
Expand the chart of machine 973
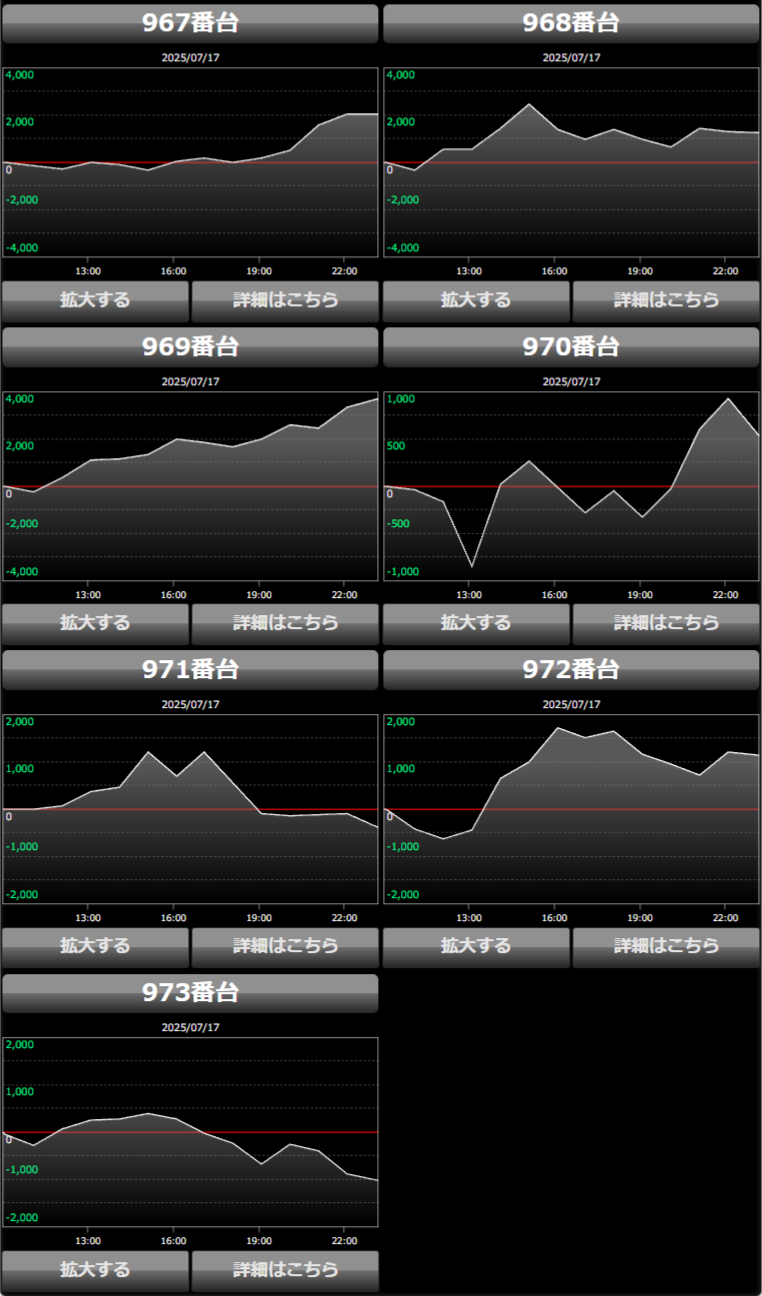(95, 1270)
